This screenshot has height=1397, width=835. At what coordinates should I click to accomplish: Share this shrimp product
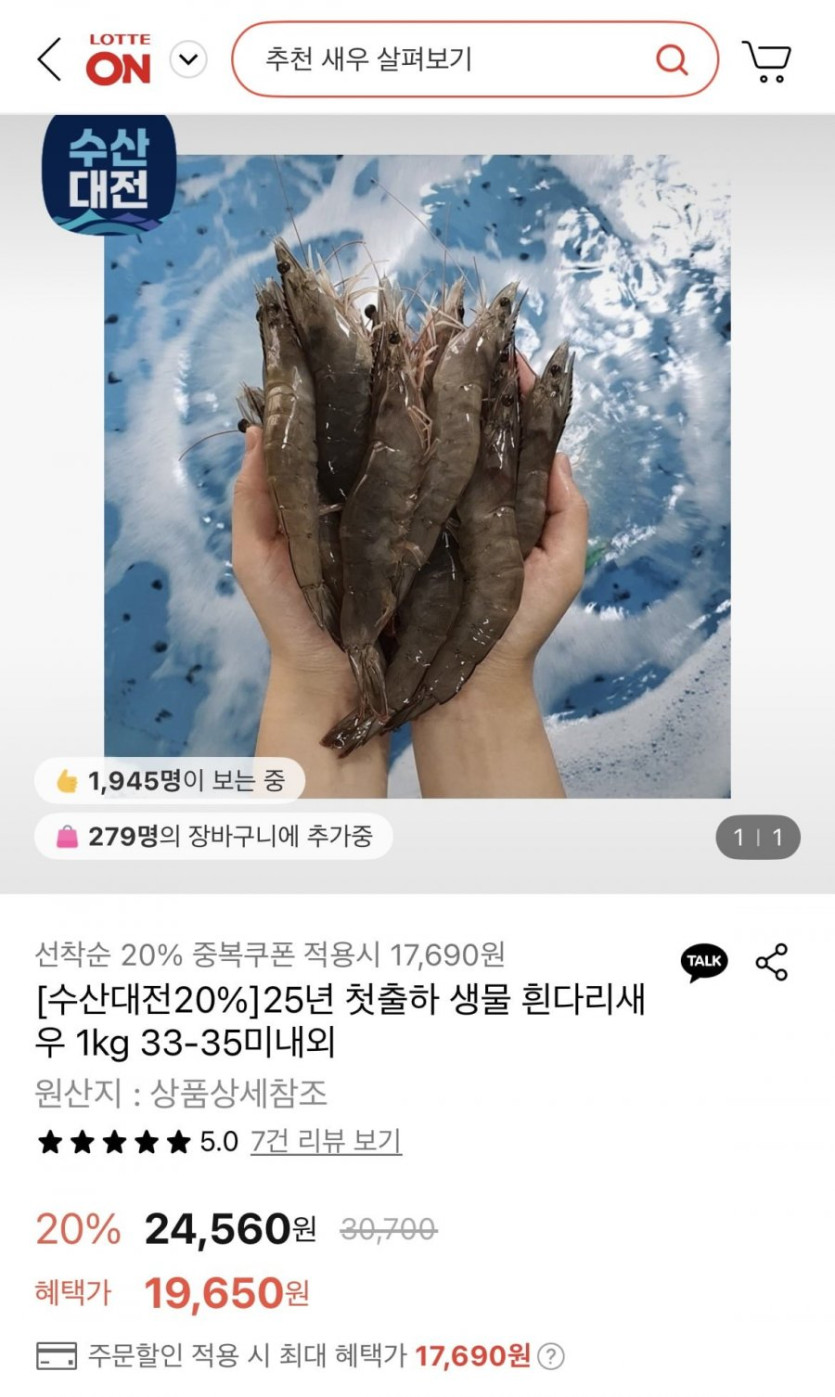tap(771, 962)
